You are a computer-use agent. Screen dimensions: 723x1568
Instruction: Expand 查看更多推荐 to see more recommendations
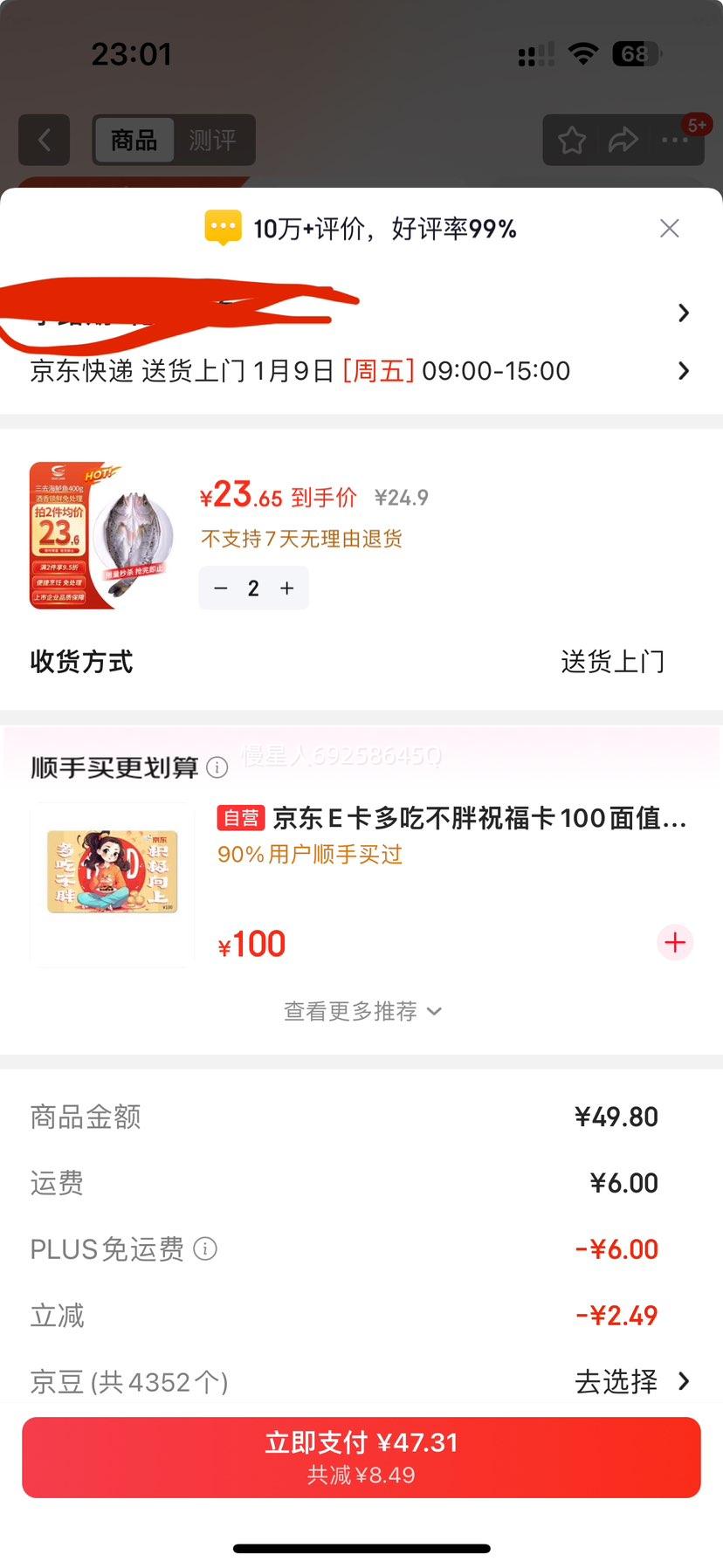pyautogui.click(x=361, y=1011)
